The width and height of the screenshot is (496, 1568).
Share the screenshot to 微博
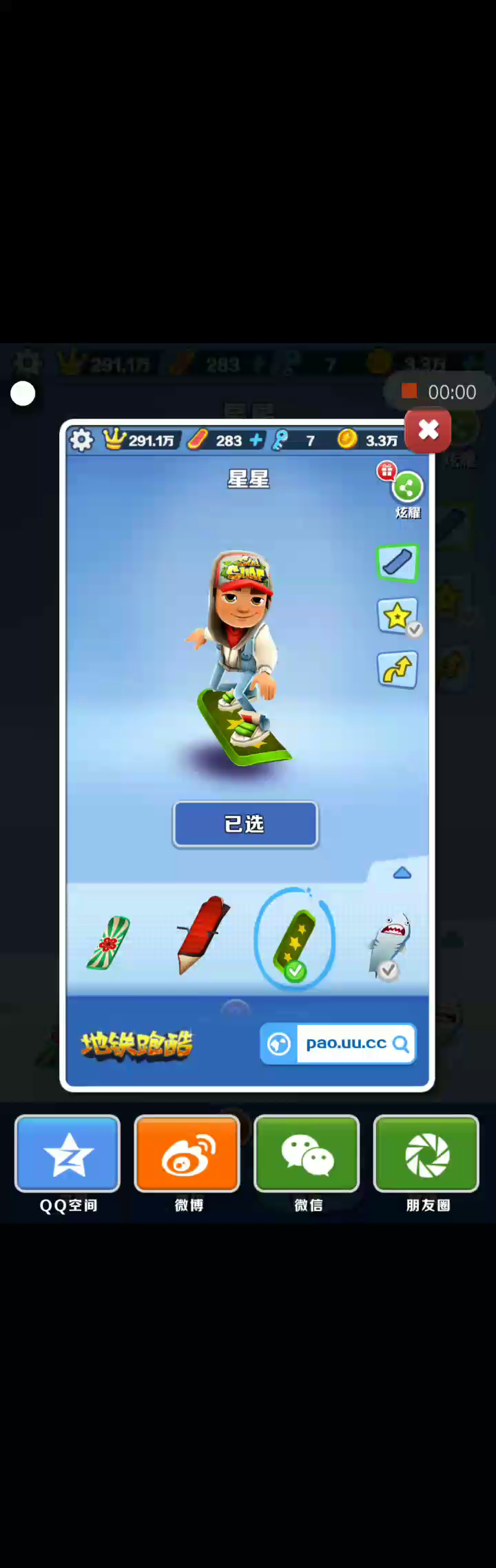point(187,1155)
